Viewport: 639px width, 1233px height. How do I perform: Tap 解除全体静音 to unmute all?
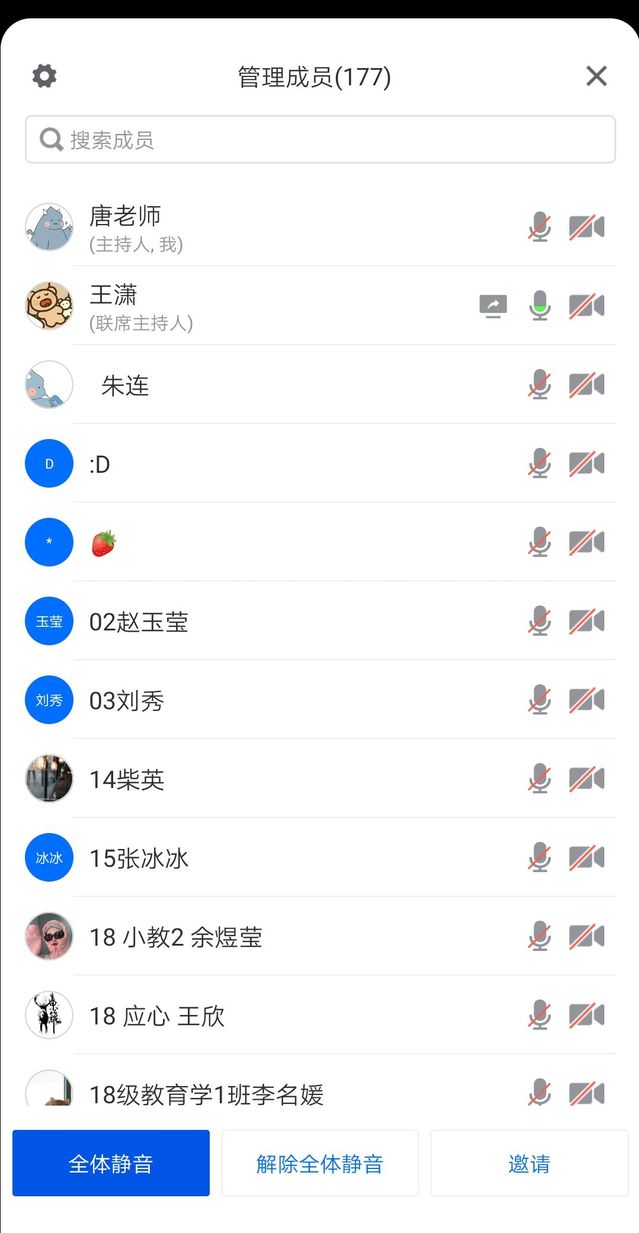coord(320,1163)
